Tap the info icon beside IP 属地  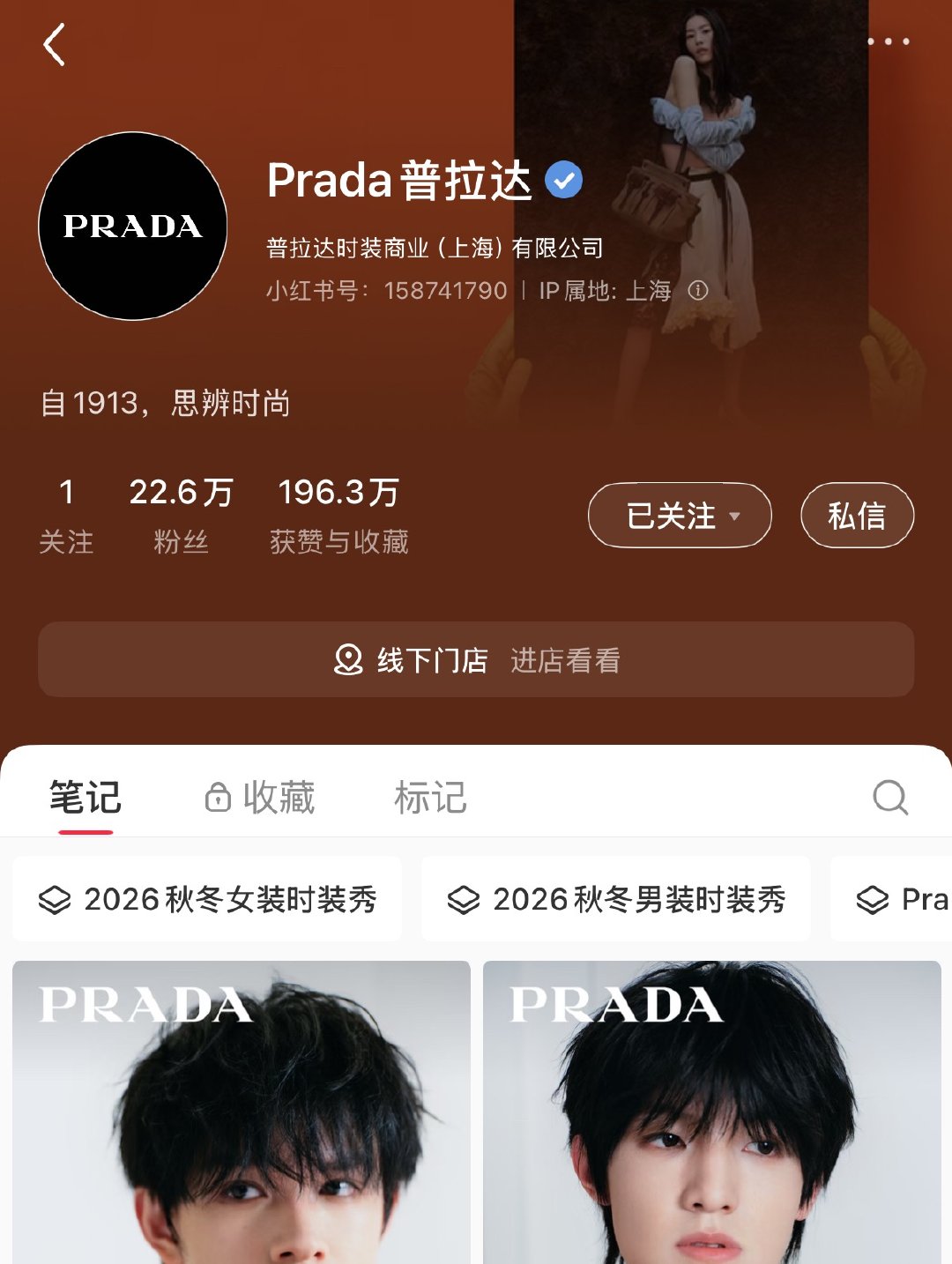(699, 291)
